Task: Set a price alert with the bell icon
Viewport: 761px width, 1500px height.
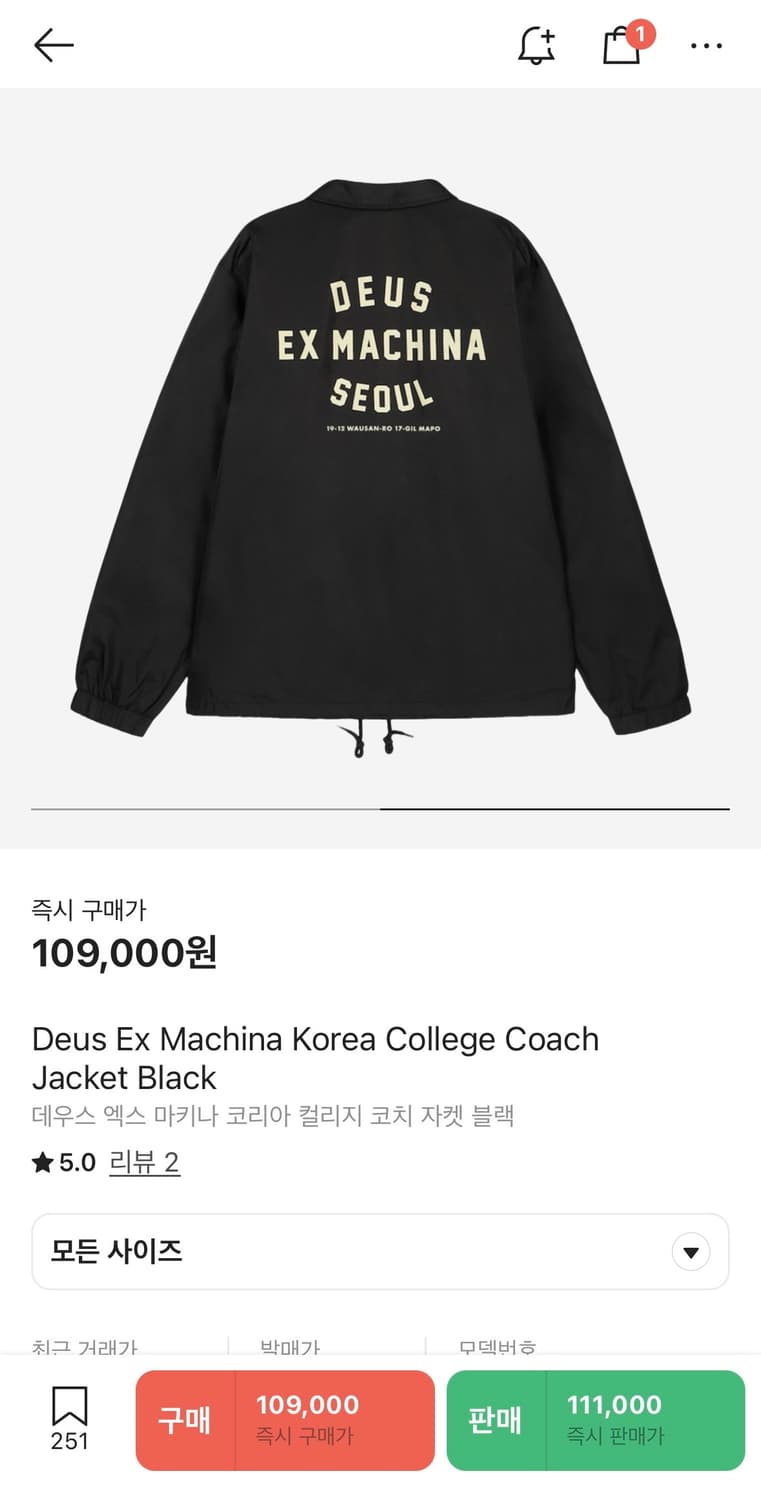Action: (536, 45)
